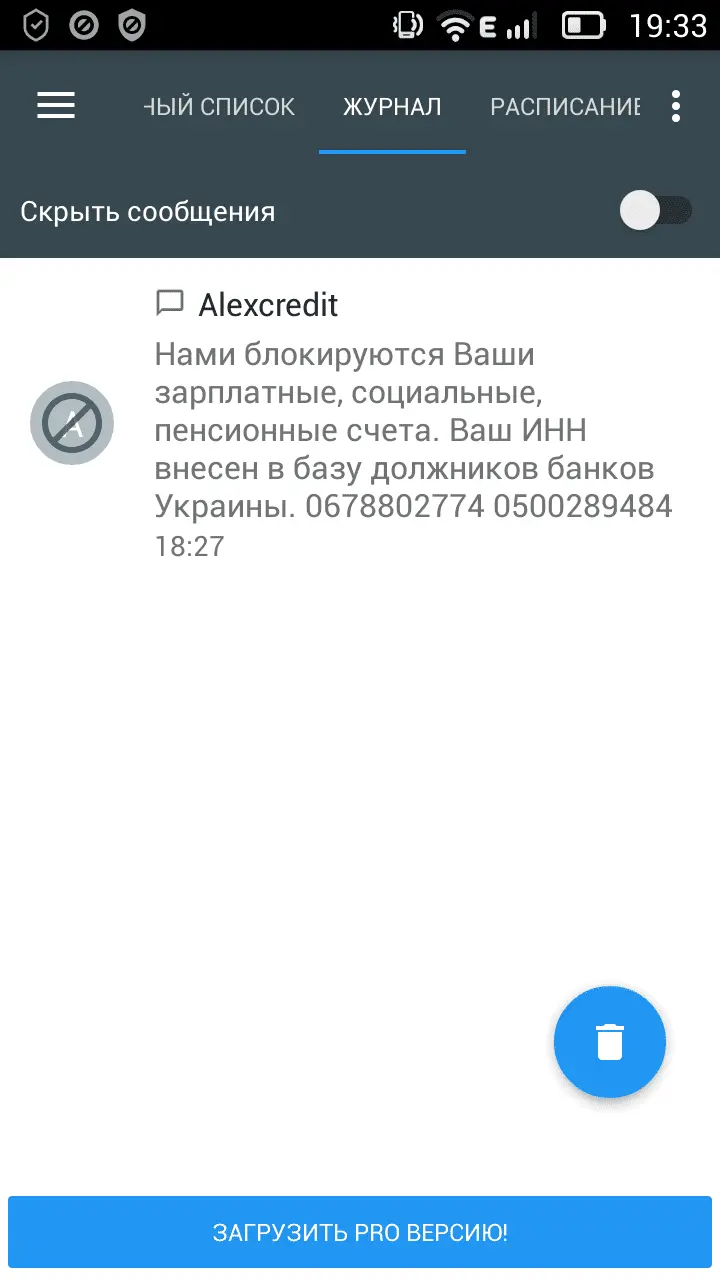
Task: Toggle the Скрыть сообщения switch
Action: (656, 211)
